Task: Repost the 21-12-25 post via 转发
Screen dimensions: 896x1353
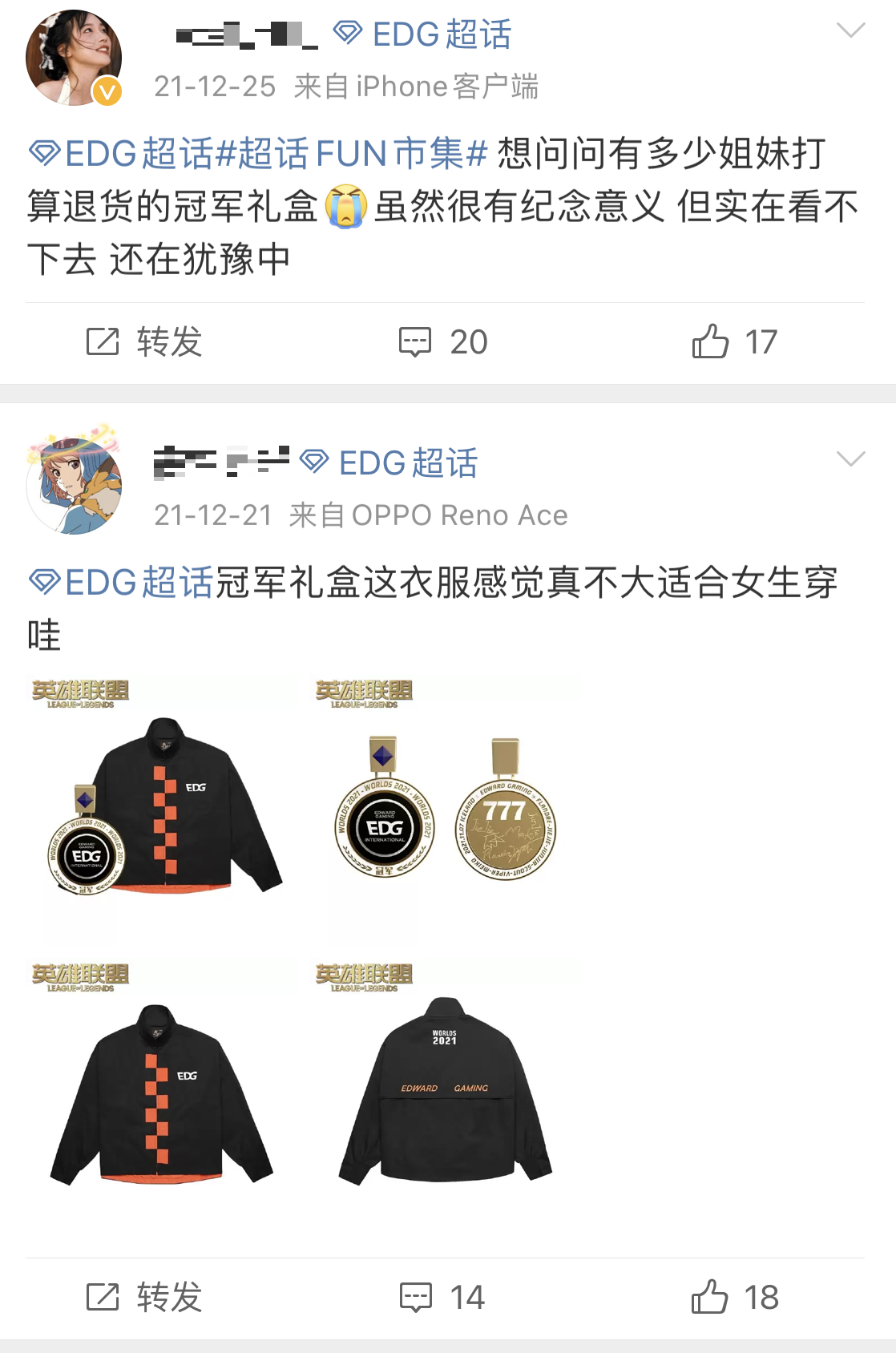Action: 144,342
